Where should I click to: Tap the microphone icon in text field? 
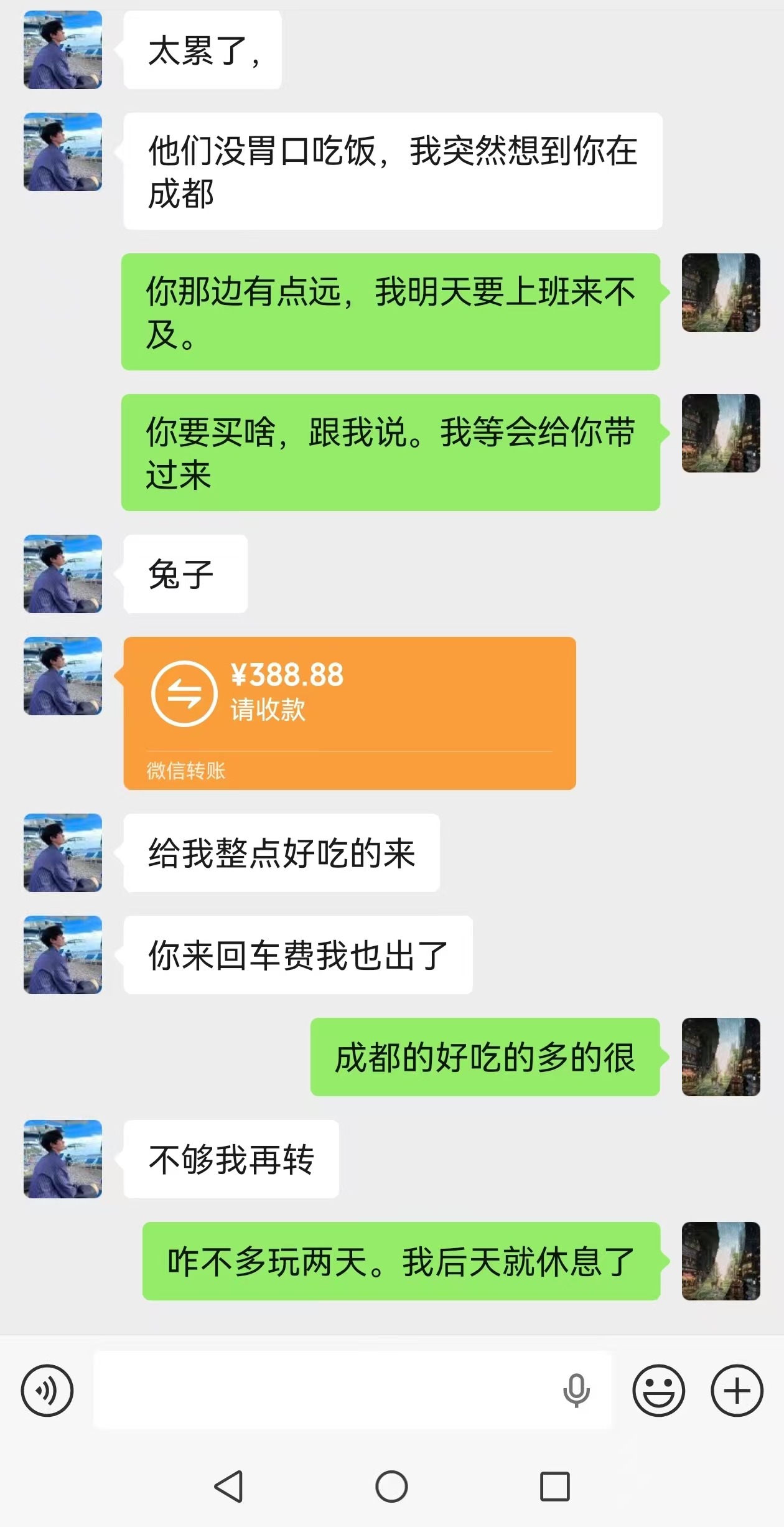576,1391
